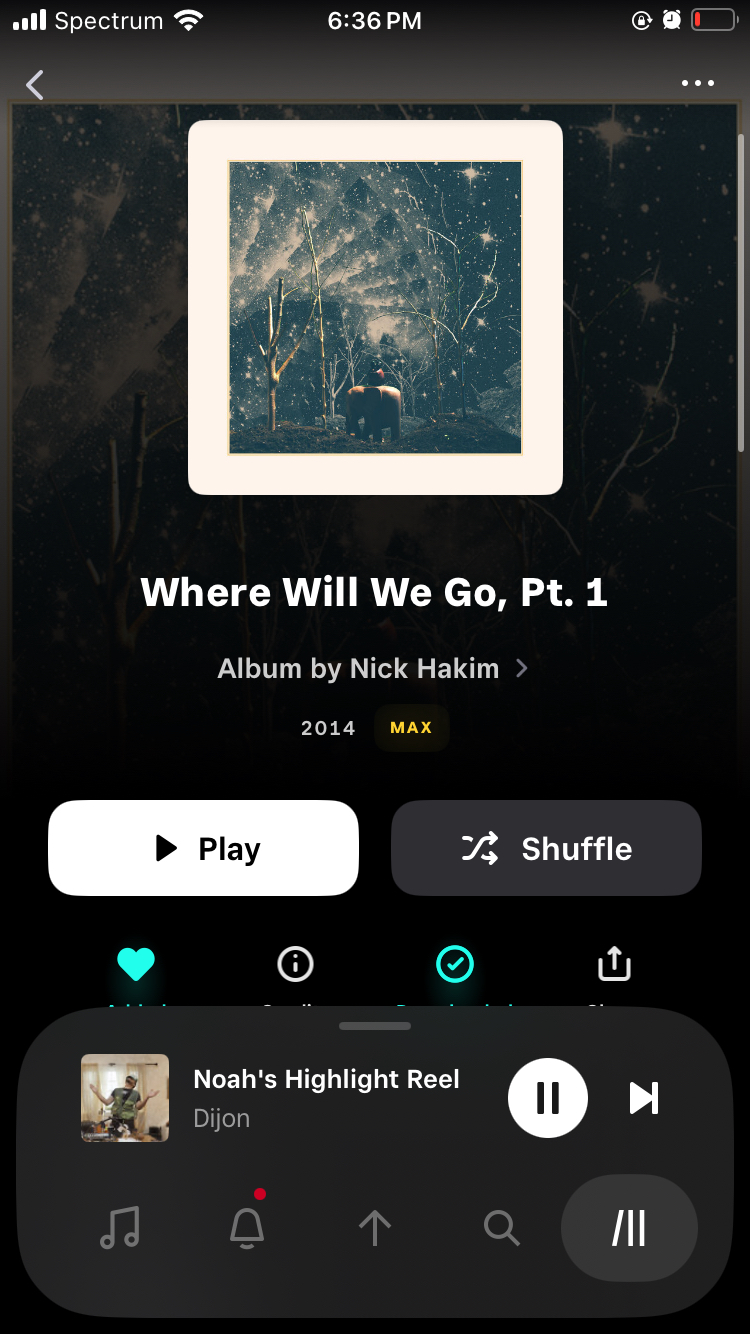Viewport: 750px width, 1334px height.
Task: Open the notifications bell tab
Action: (x=247, y=1227)
